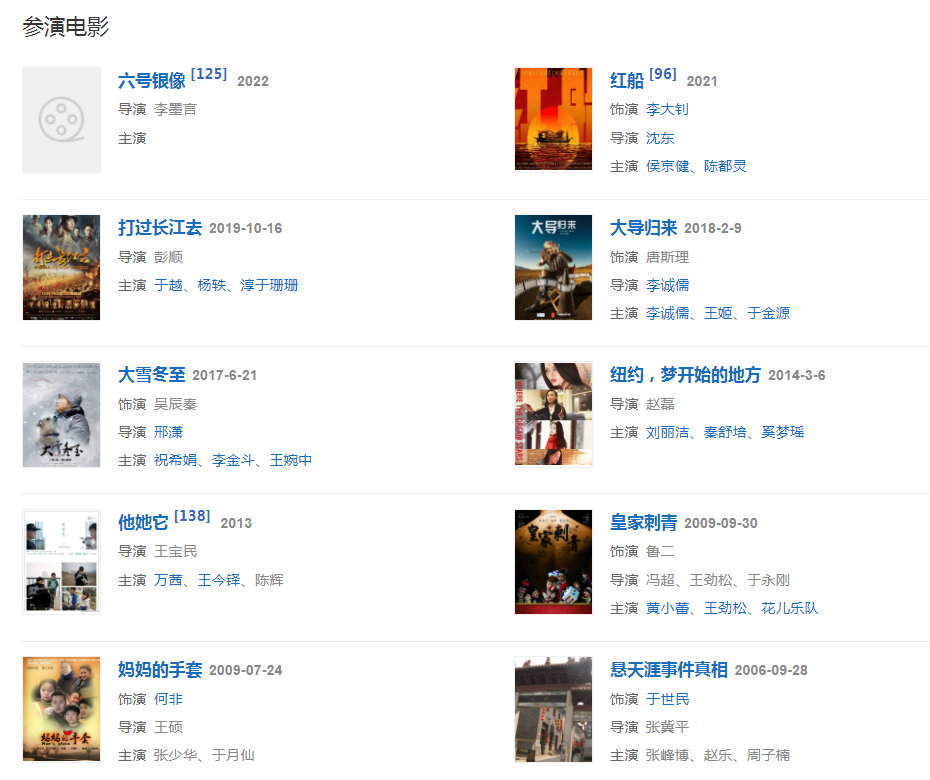
Task: Open the movie title 纽约，梦开始的地方
Action: pyautogui.click(x=685, y=375)
